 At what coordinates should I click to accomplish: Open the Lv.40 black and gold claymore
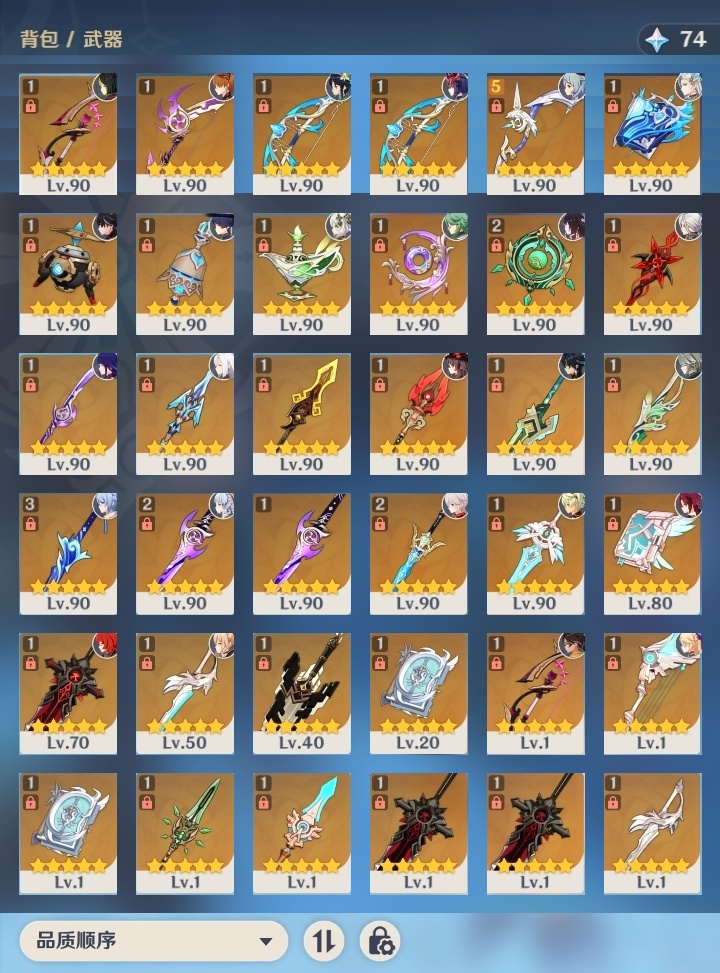point(301,690)
